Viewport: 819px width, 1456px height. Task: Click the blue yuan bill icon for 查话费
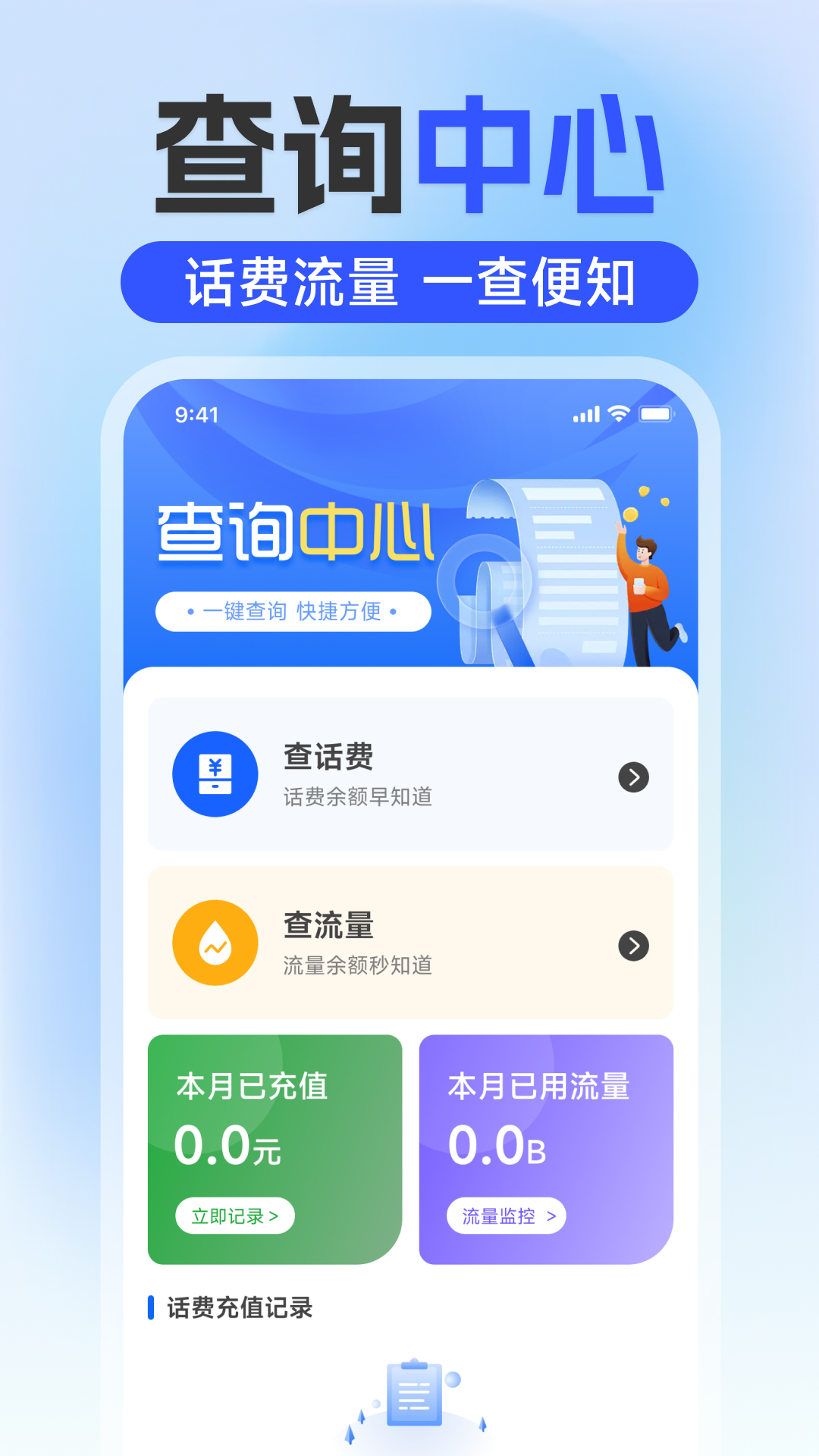pos(215,775)
